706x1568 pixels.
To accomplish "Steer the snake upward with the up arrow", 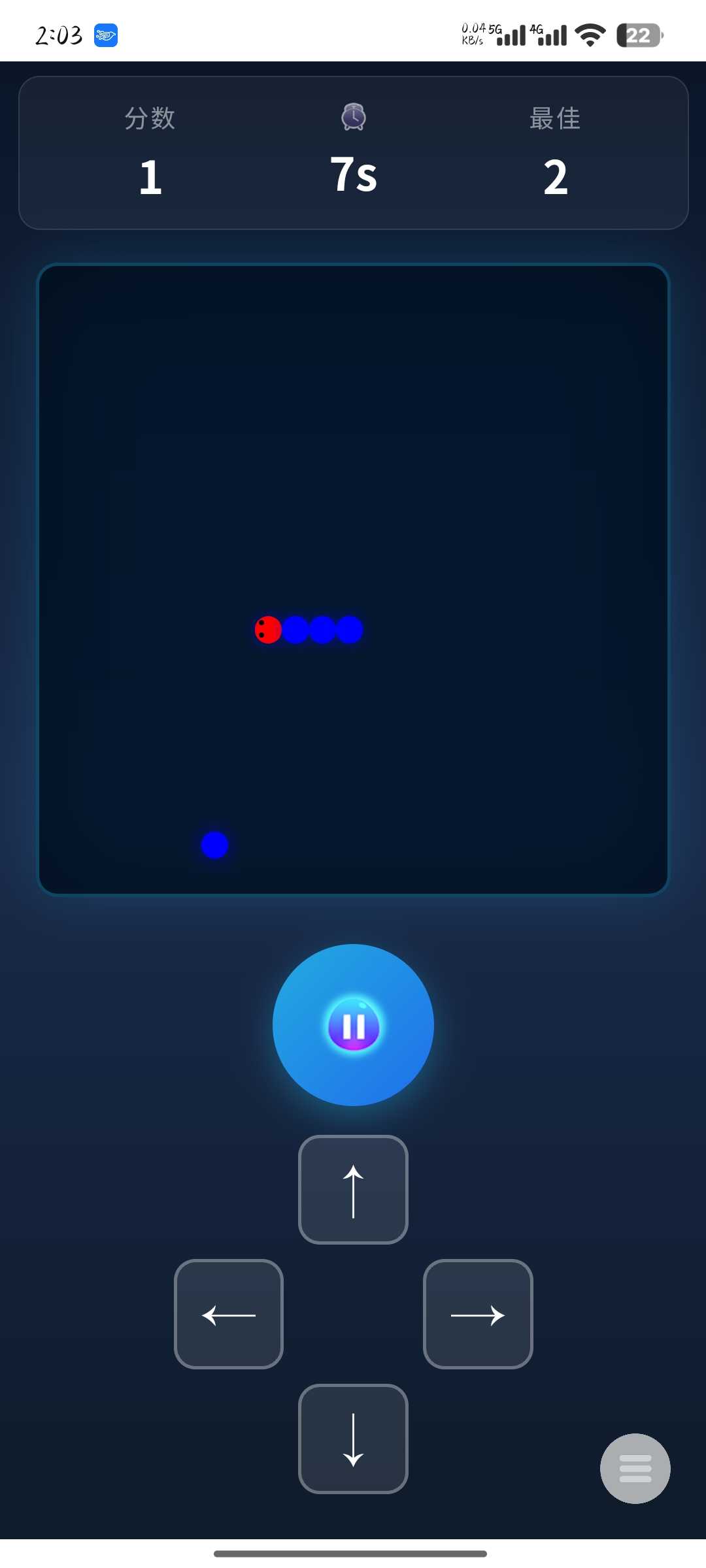I will pyautogui.click(x=353, y=1190).
